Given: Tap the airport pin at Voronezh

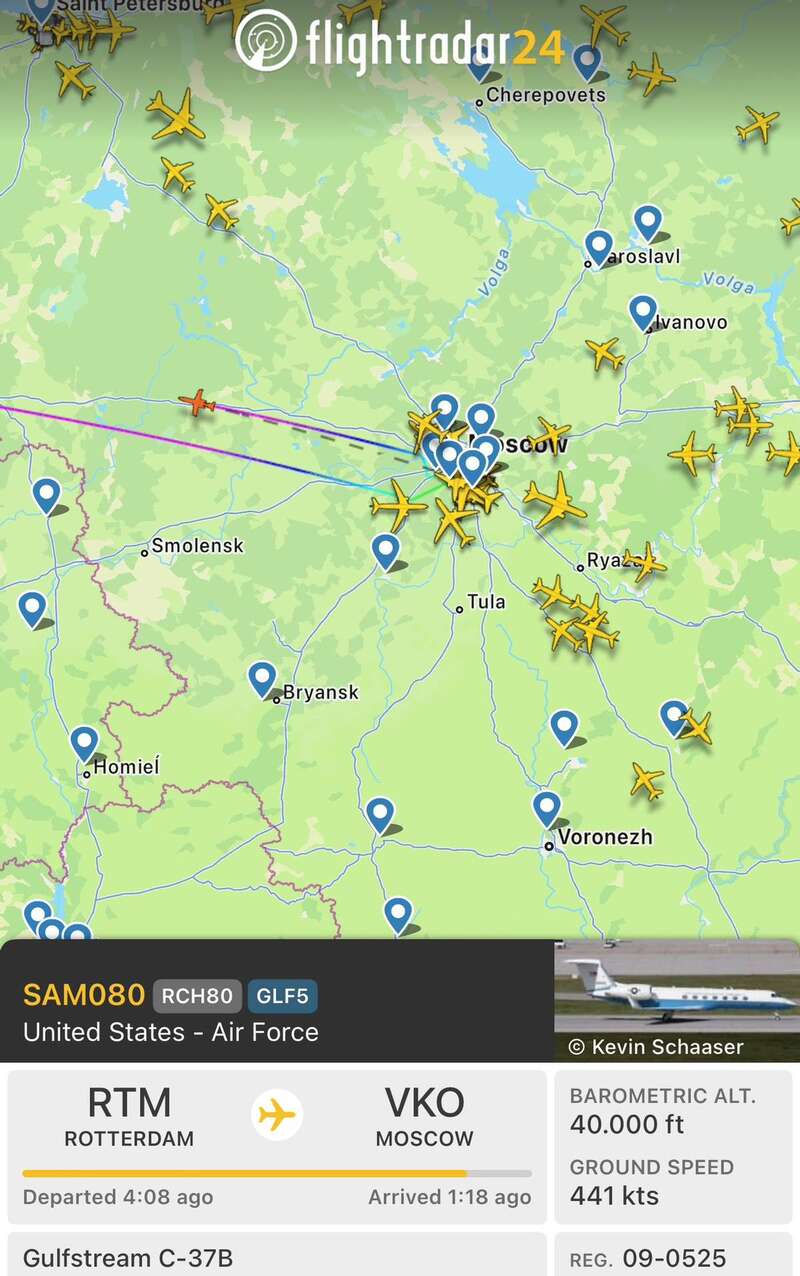Looking at the screenshot, I should 546,807.
